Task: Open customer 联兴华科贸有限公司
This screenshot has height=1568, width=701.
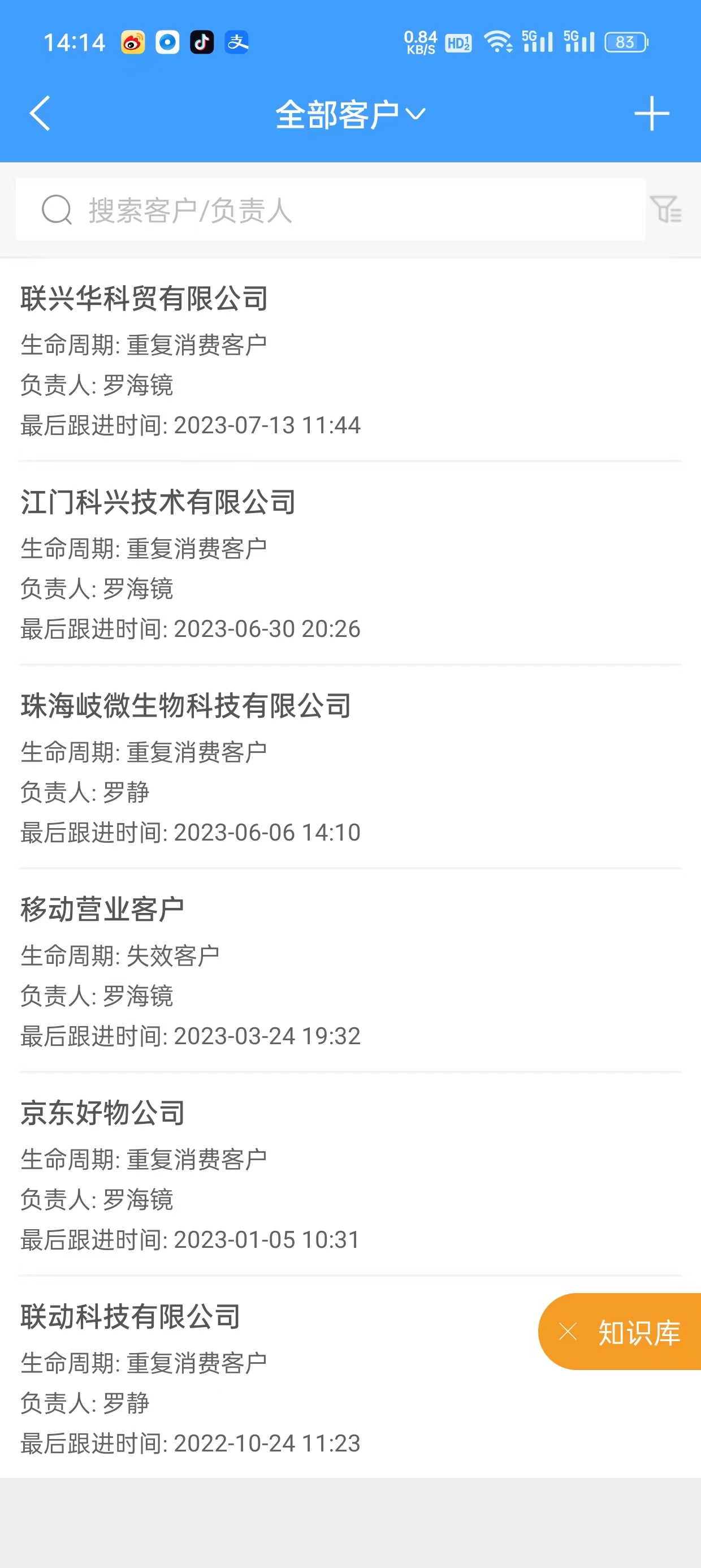Action: tap(350, 360)
